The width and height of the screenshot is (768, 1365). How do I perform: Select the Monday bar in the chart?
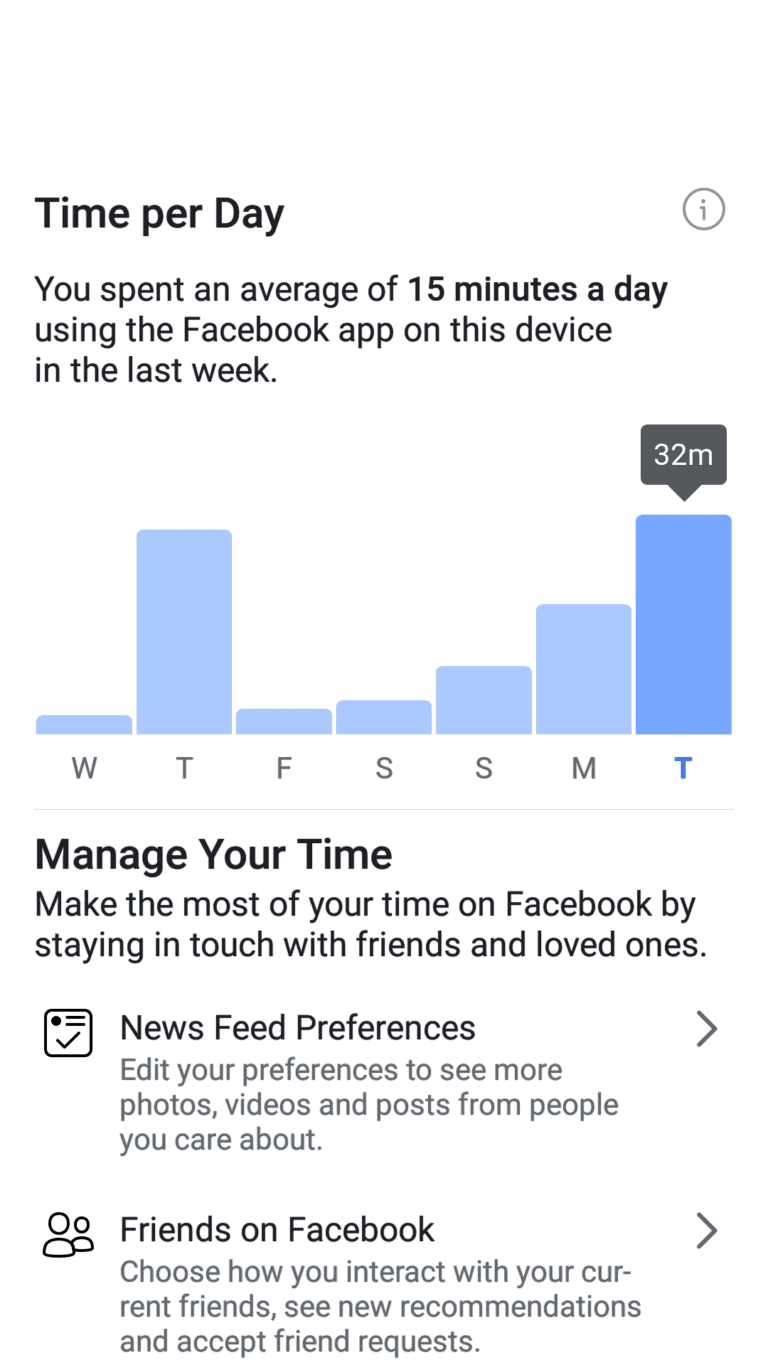tap(584, 669)
